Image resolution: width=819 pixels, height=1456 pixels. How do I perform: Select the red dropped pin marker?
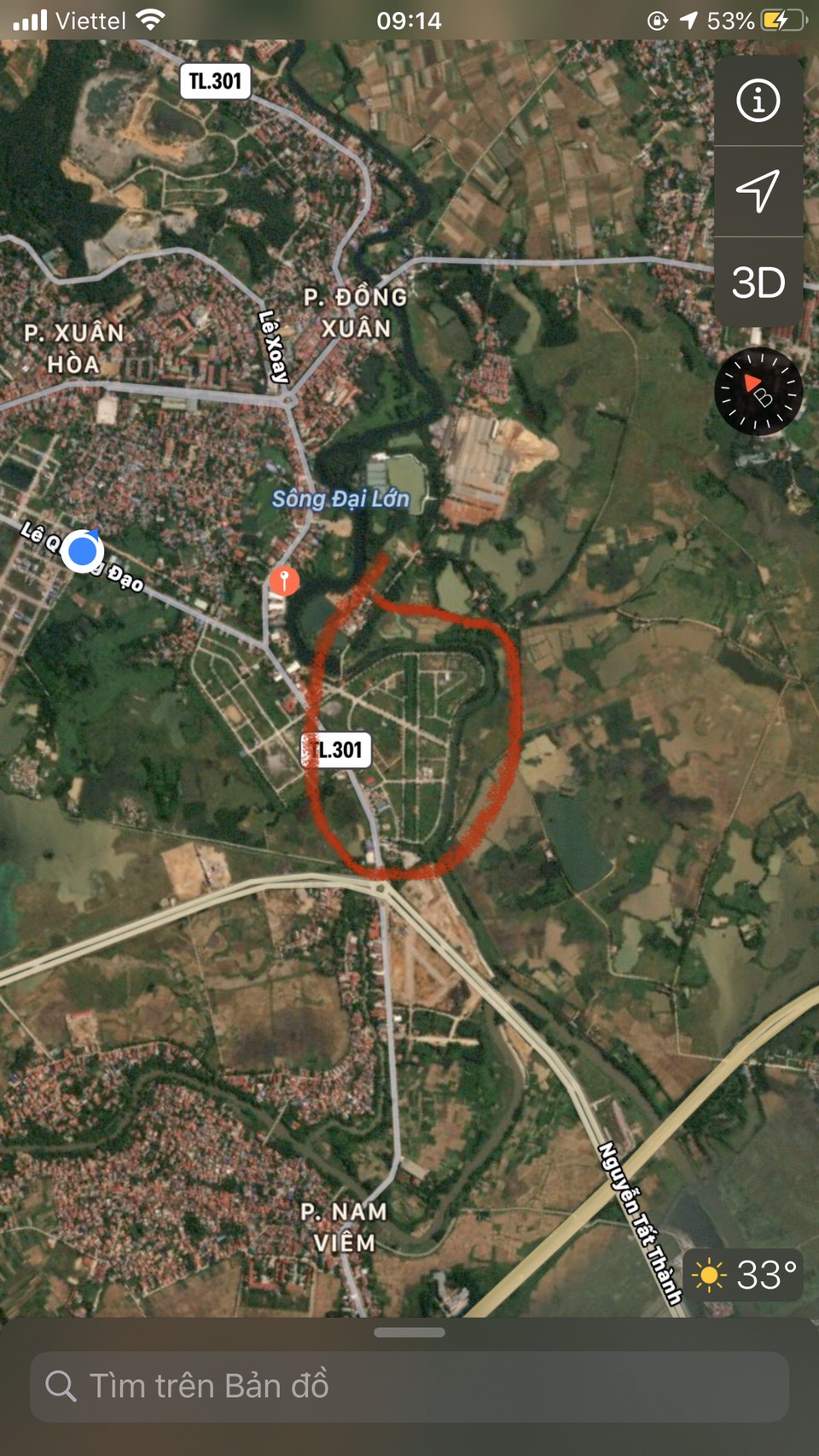(x=285, y=581)
